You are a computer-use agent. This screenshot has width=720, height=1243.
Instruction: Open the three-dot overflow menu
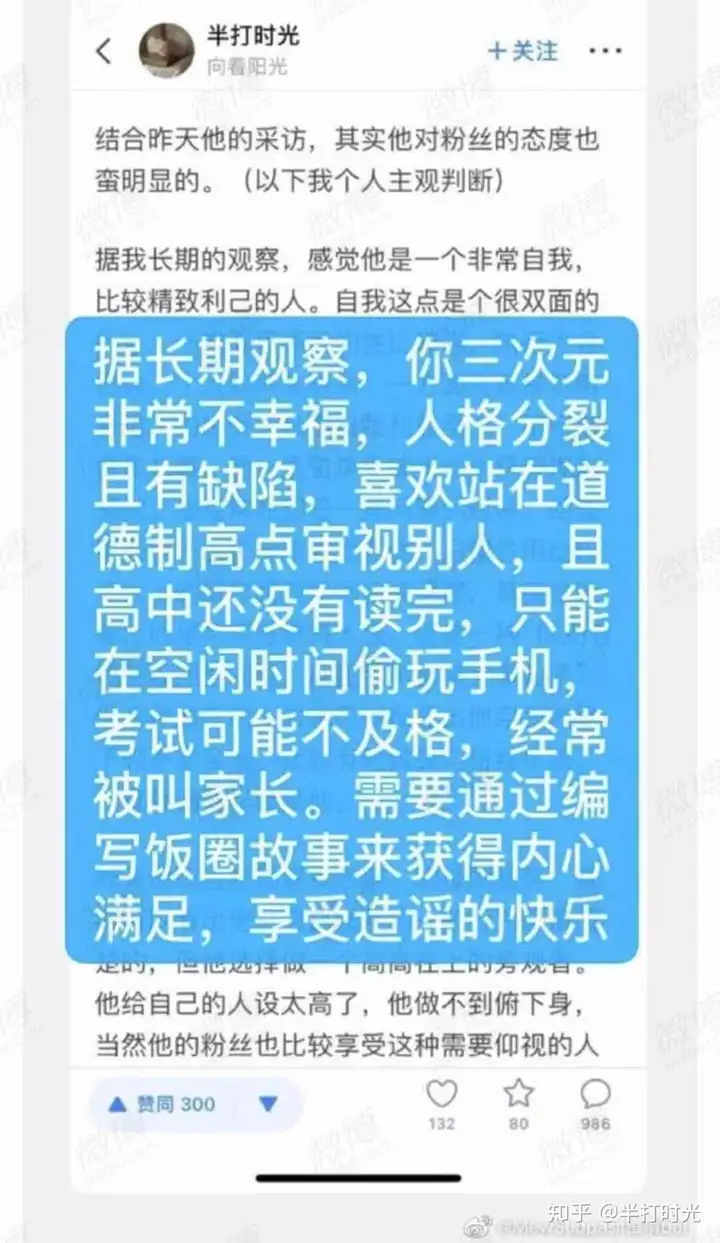coord(606,51)
